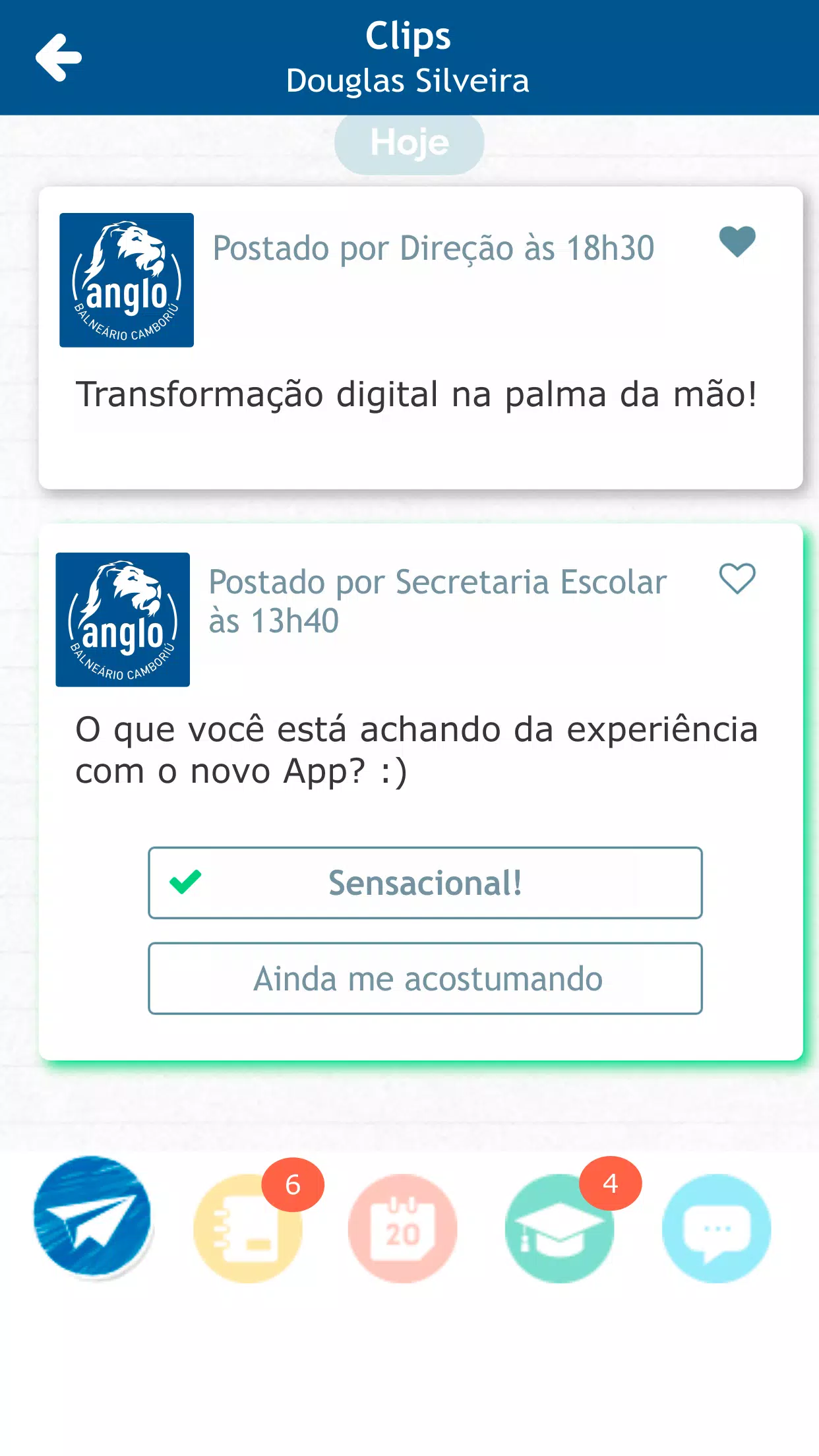The width and height of the screenshot is (819, 1456).
Task: Open the notebook tab with 6 badge
Action: pyautogui.click(x=248, y=1228)
